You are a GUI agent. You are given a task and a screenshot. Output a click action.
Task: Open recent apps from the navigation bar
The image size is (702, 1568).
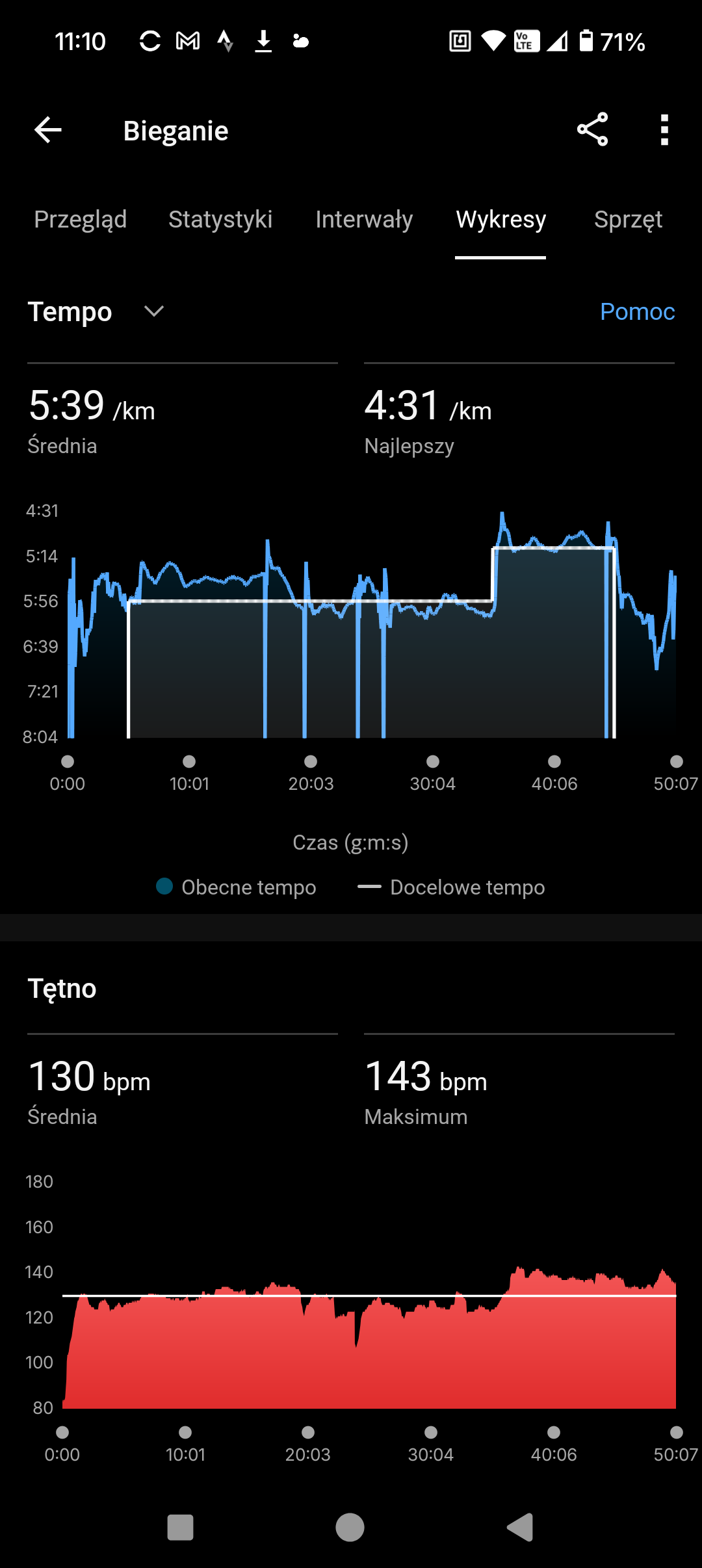pos(180,1527)
